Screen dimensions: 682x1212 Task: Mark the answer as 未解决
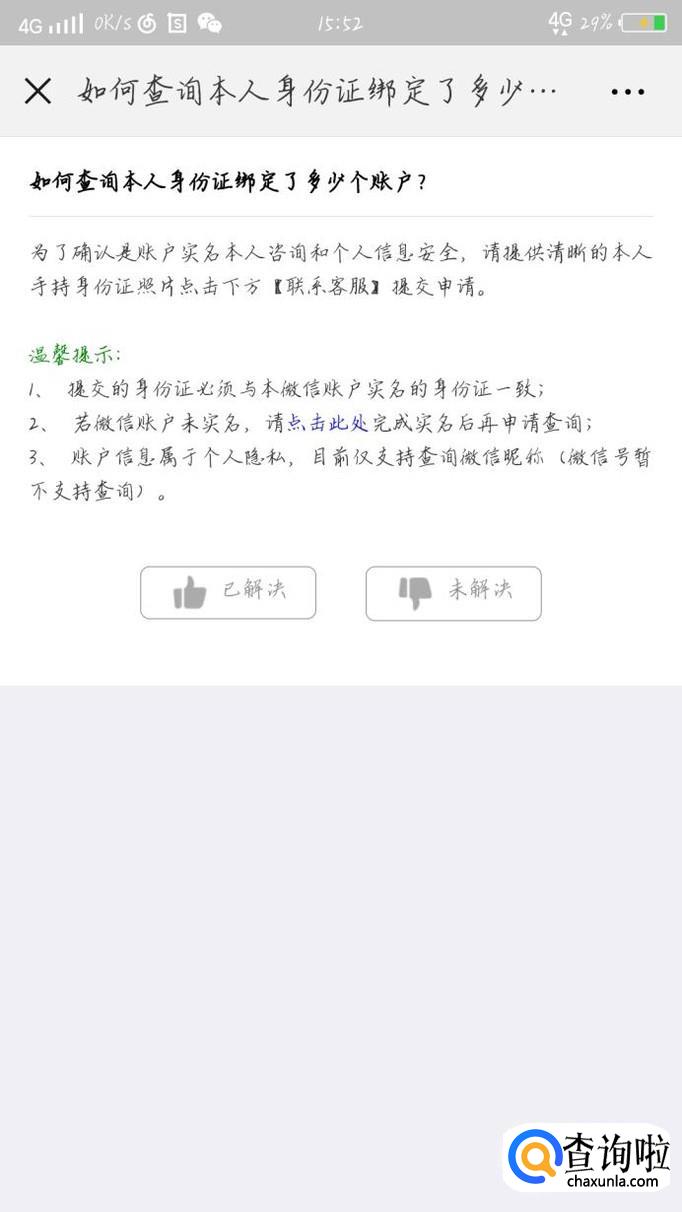click(x=453, y=592)
